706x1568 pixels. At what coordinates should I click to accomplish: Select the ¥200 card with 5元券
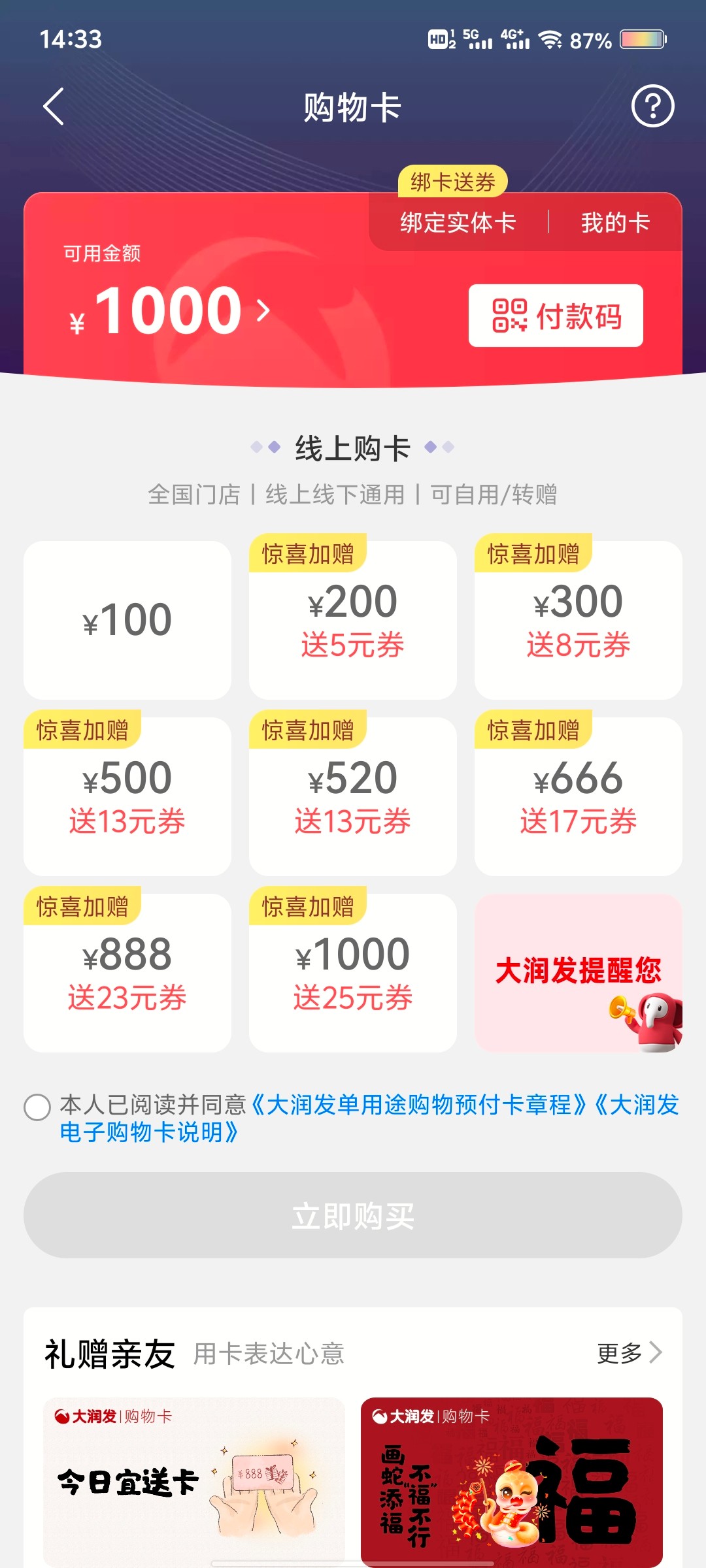click(352, 620)
